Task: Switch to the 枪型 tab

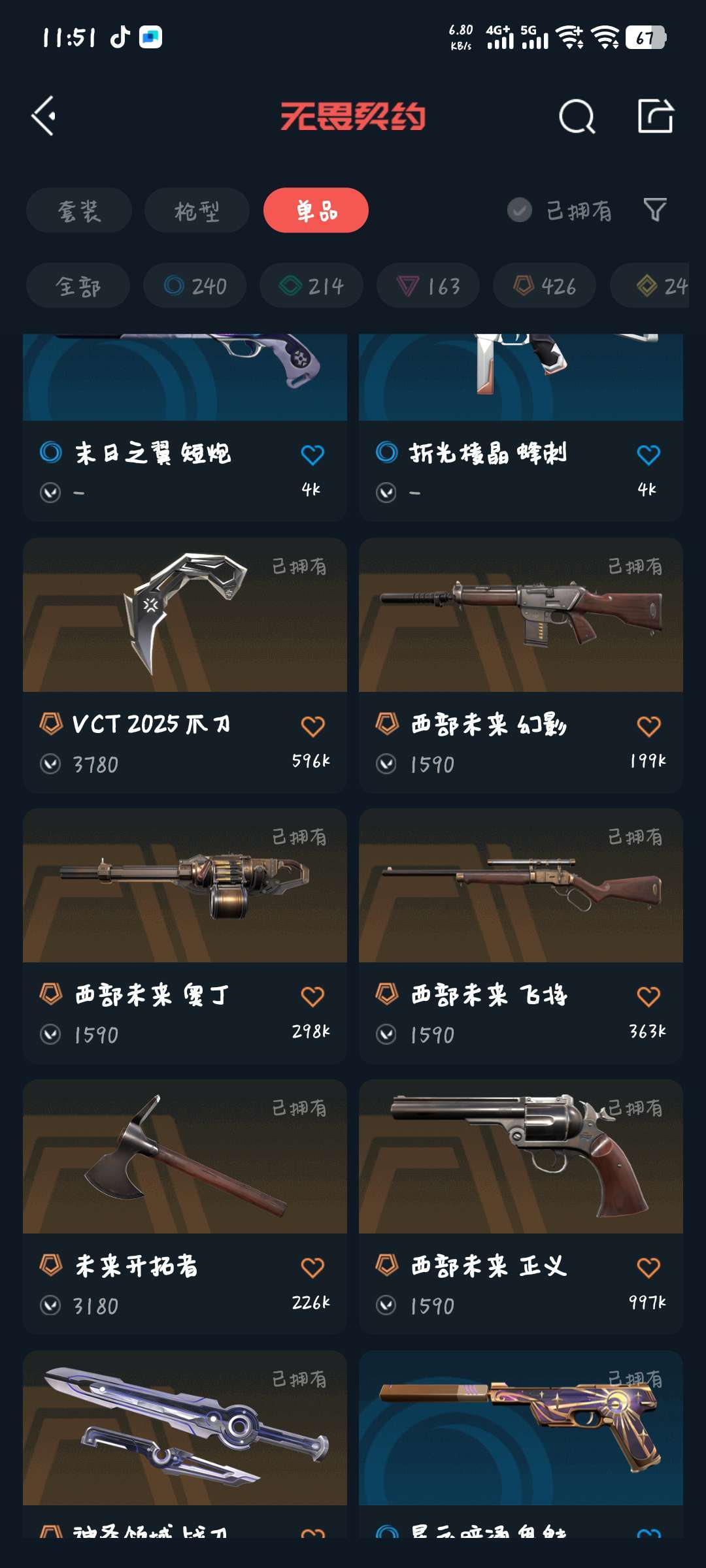Action: point(197,210)
